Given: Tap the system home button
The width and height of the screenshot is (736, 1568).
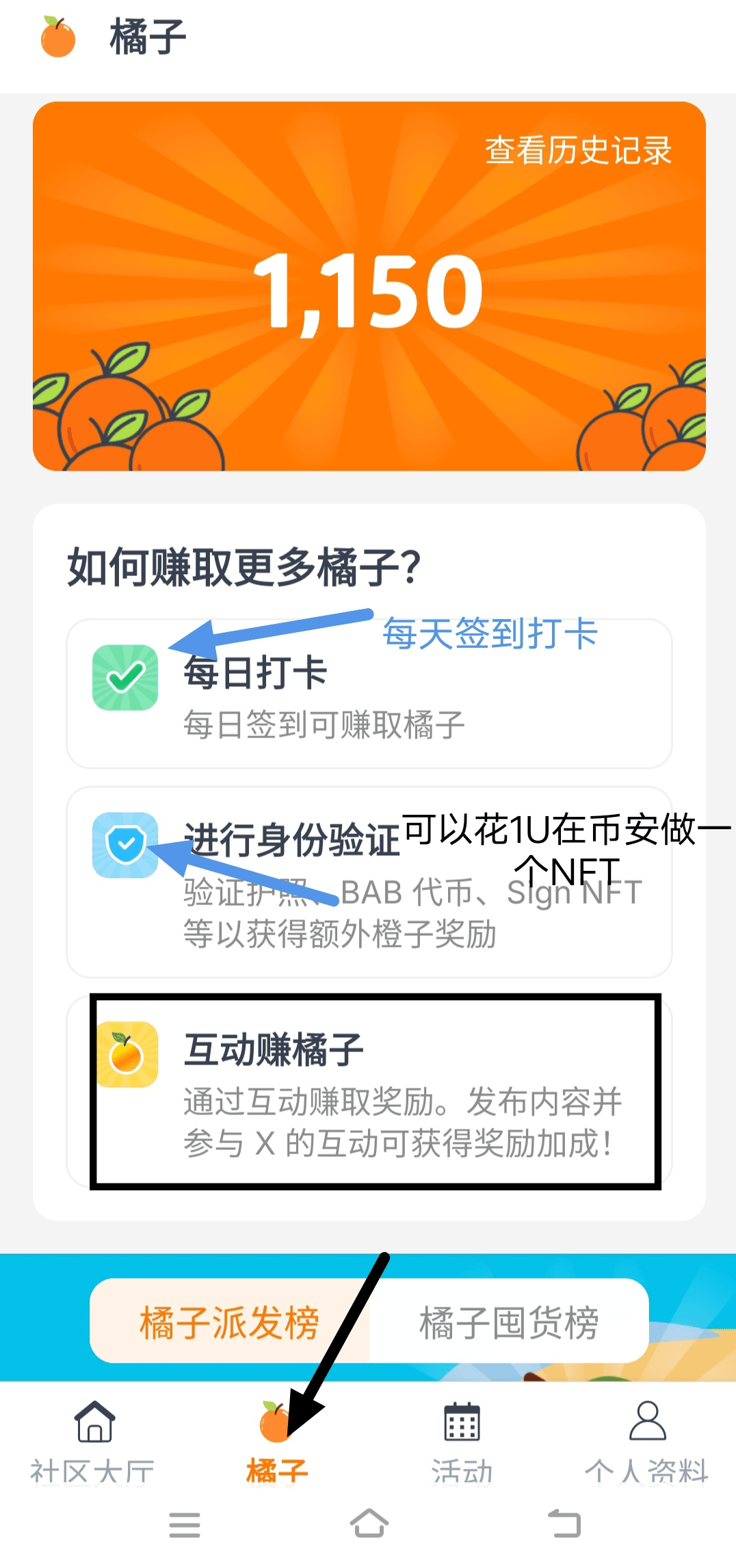Looking at the screenshot, I should pyautogui.click(x=369, y=1524).
